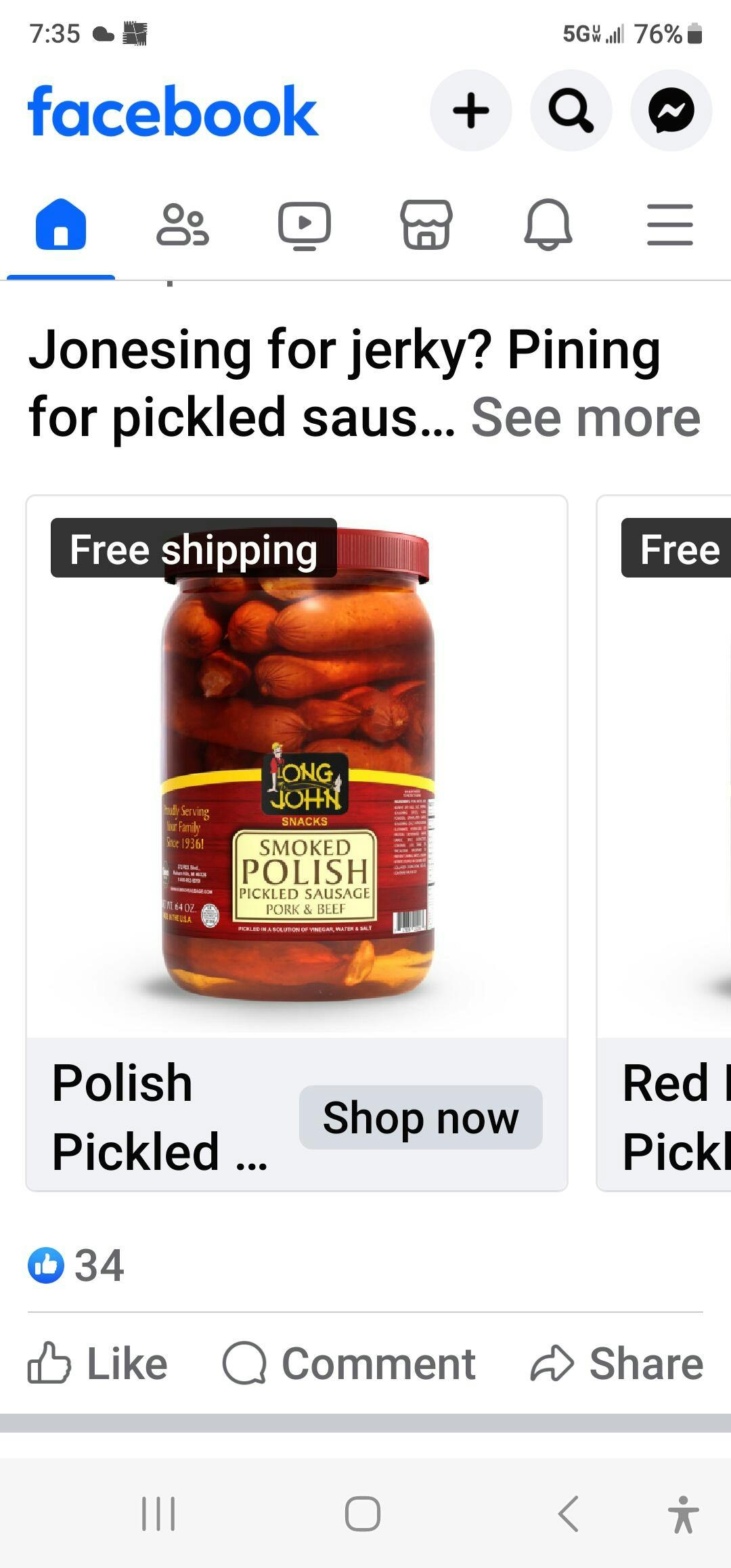Share the jerky post
This screenshot has width=731, height=1568.
tap(617, 1364)
